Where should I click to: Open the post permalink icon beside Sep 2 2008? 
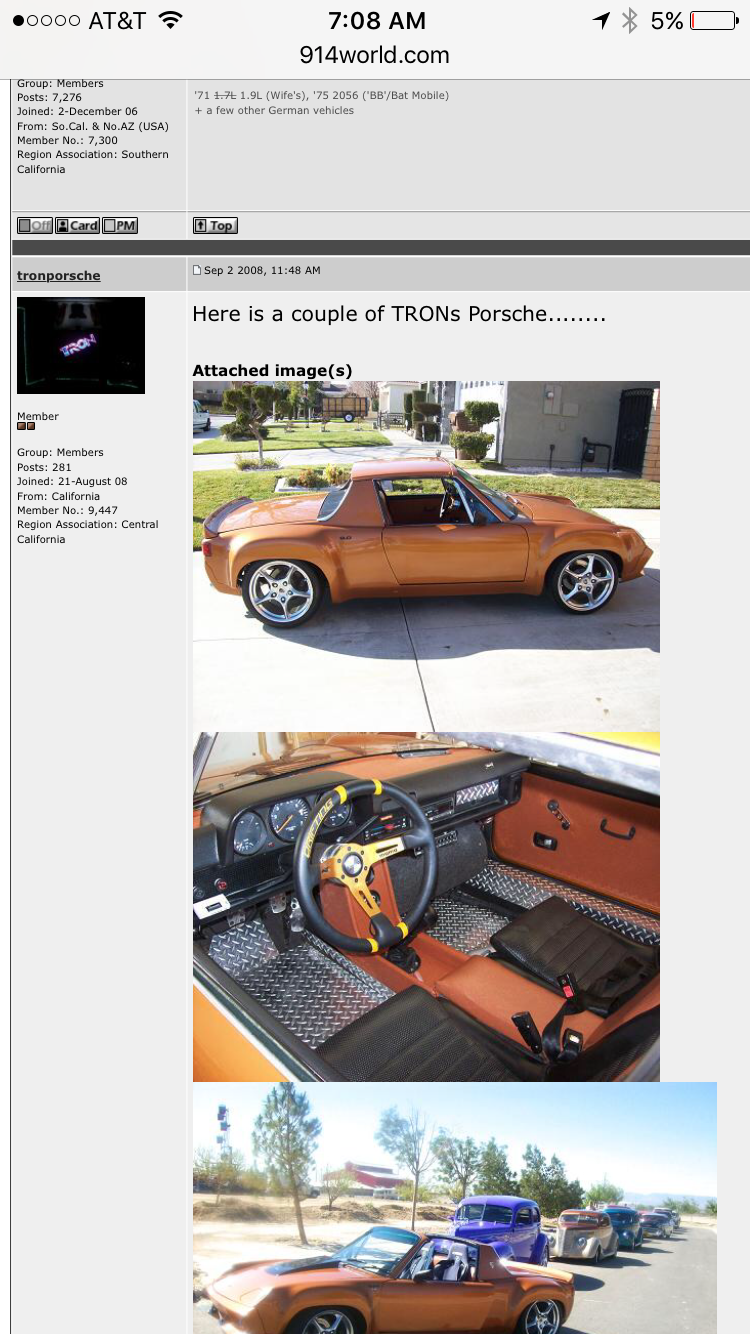[x=197, y=271]
